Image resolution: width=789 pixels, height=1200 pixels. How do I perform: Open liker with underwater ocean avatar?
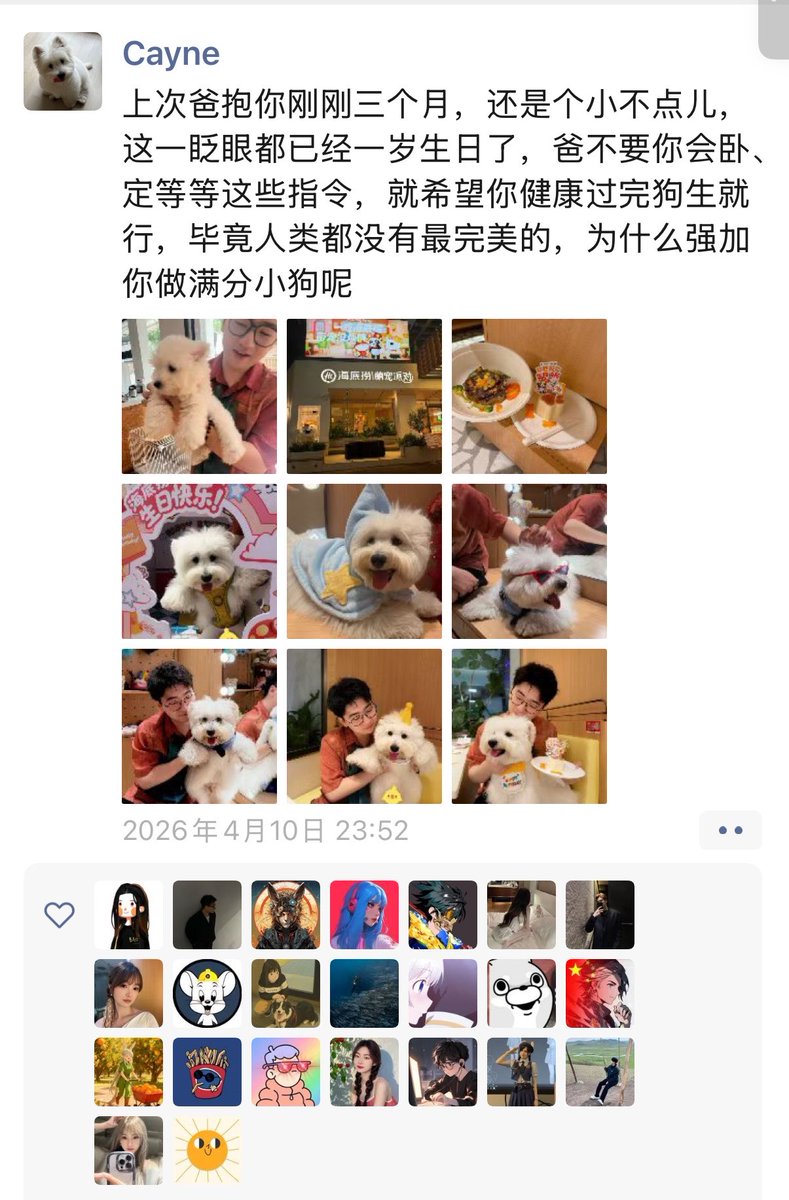[364, 993]
